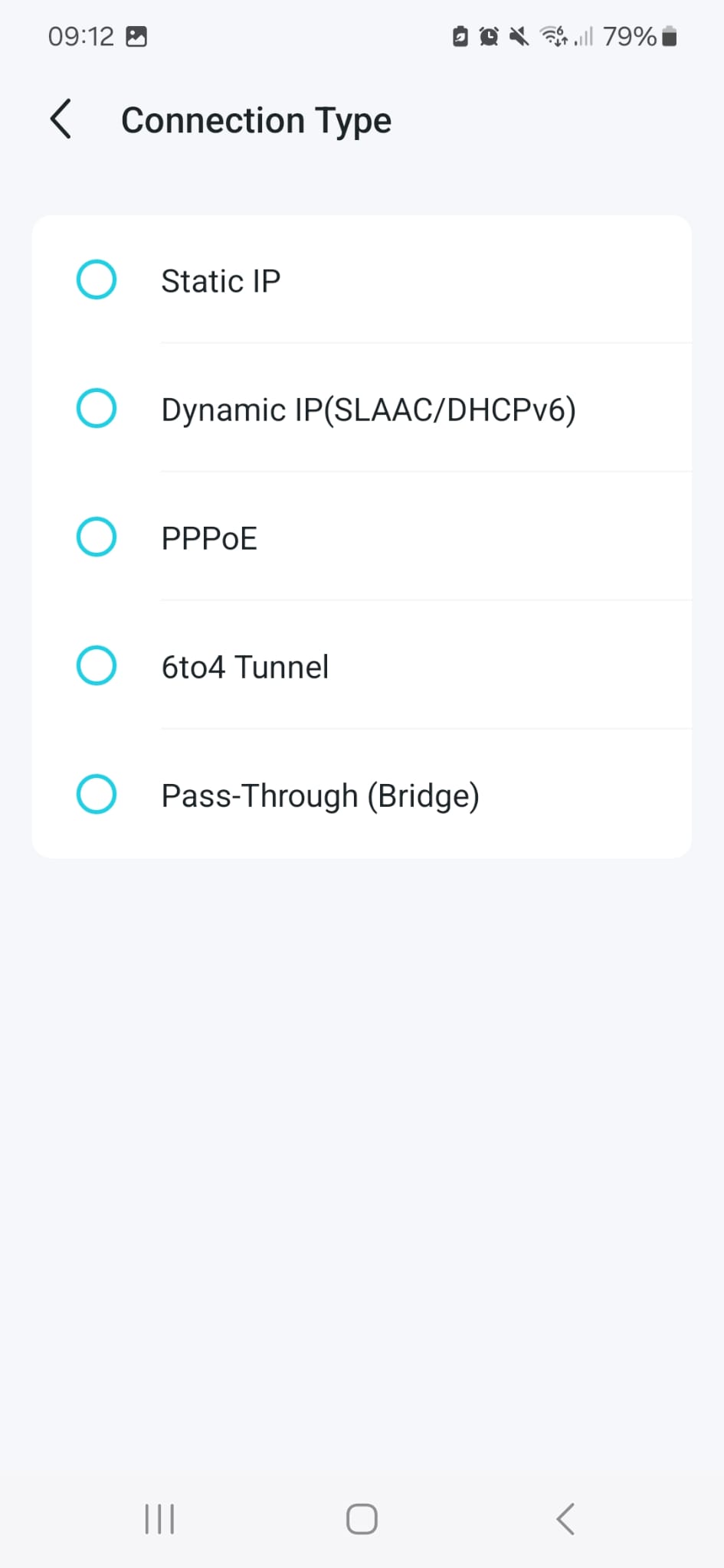
Task: Select the Static IP radio button
Action: (96, 279)
